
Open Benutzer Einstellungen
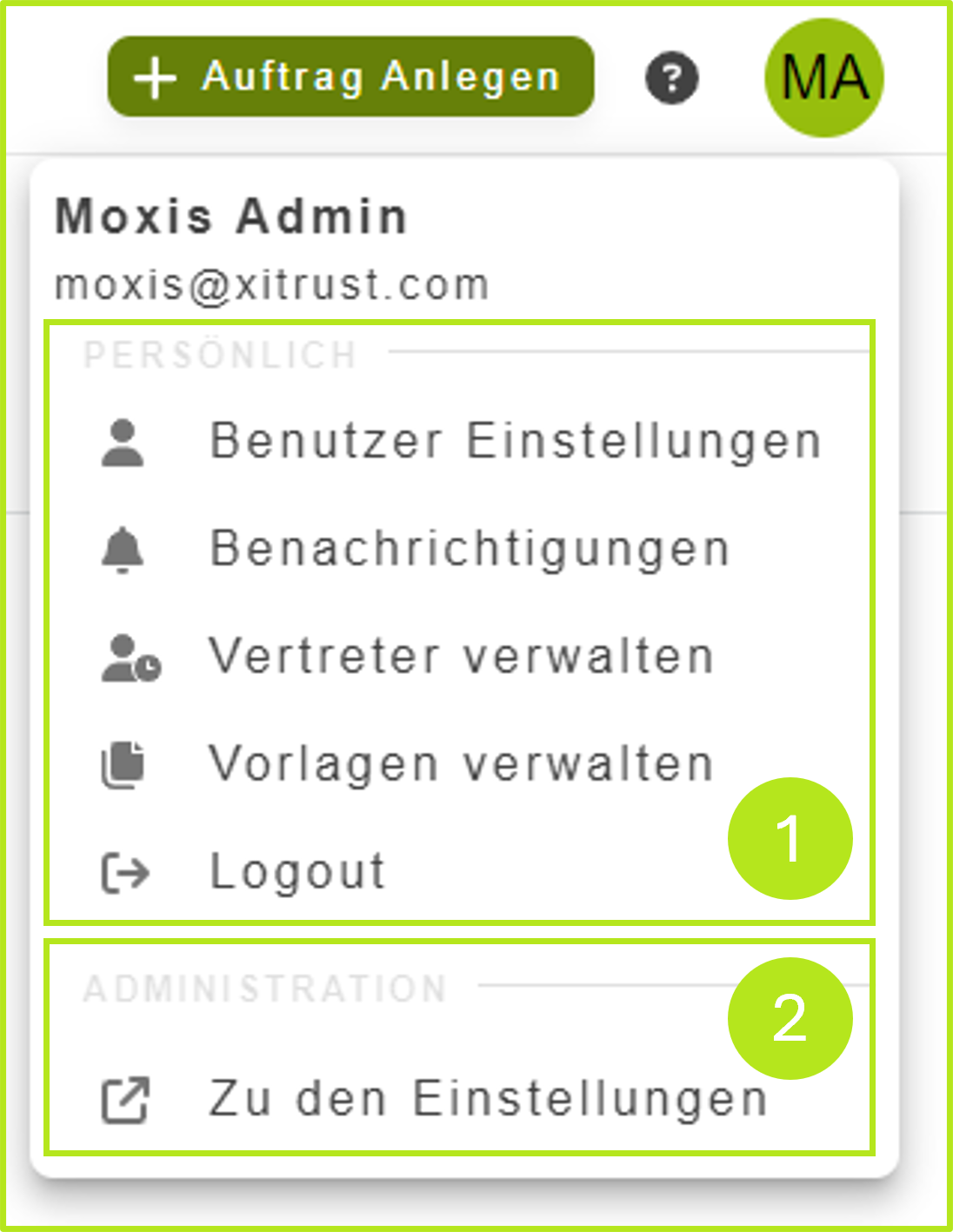tap(515, 441)
